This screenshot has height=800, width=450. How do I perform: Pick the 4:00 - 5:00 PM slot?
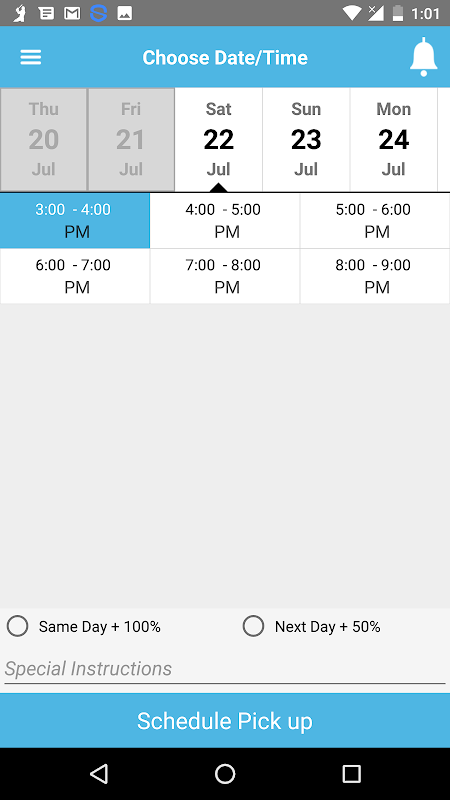coord(225,220)
